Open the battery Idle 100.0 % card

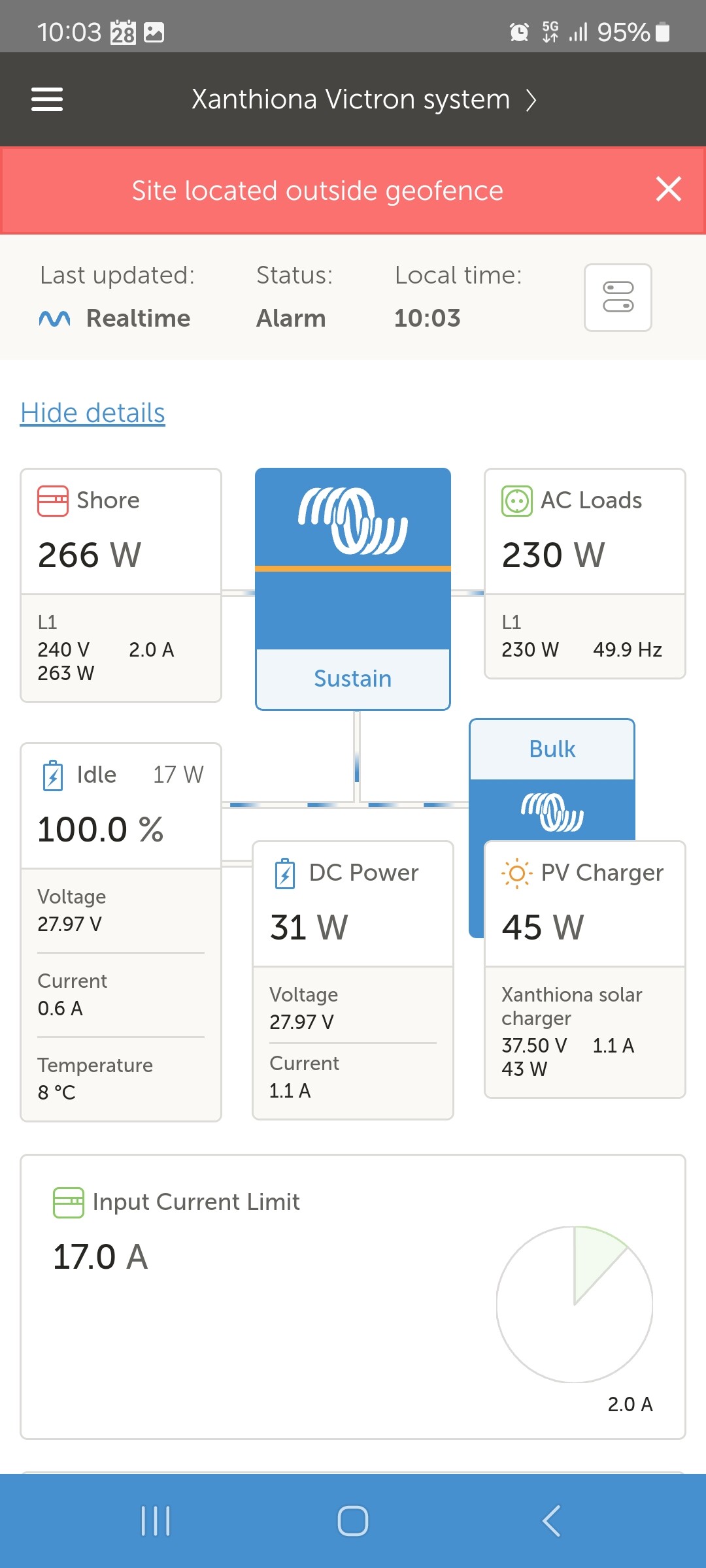(121, 932)
